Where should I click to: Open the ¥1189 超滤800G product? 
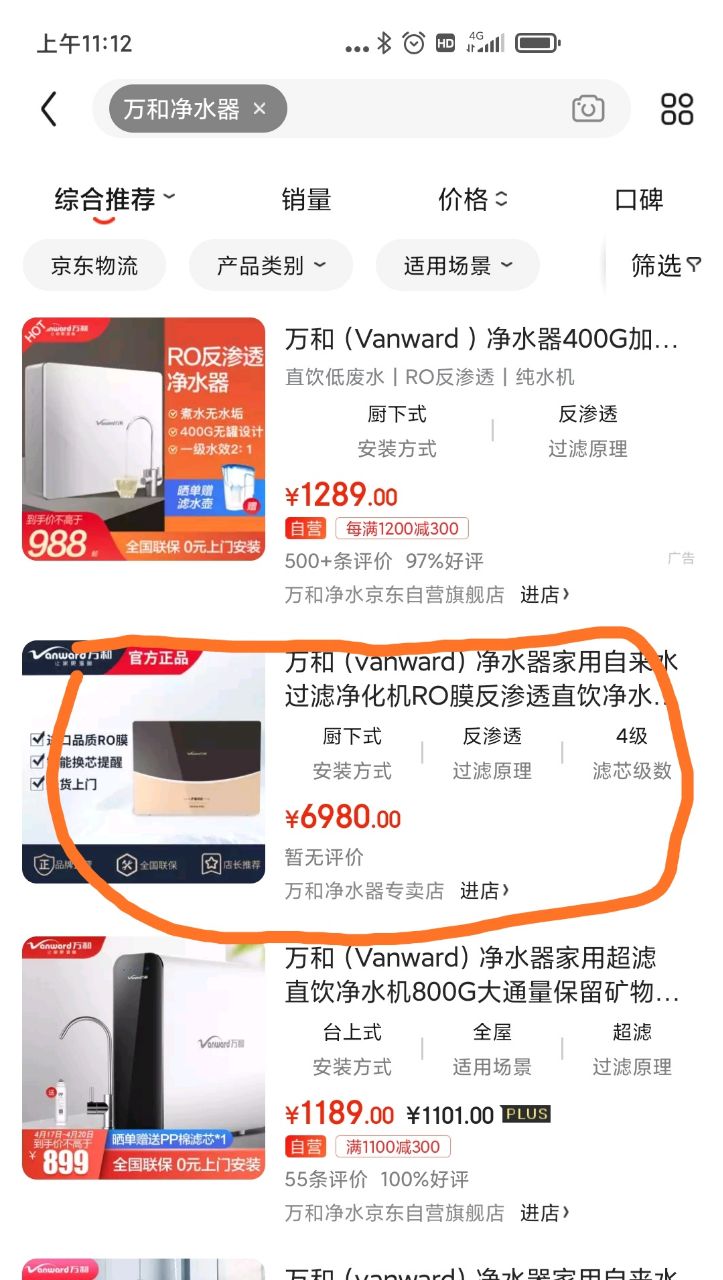point(481,975)
